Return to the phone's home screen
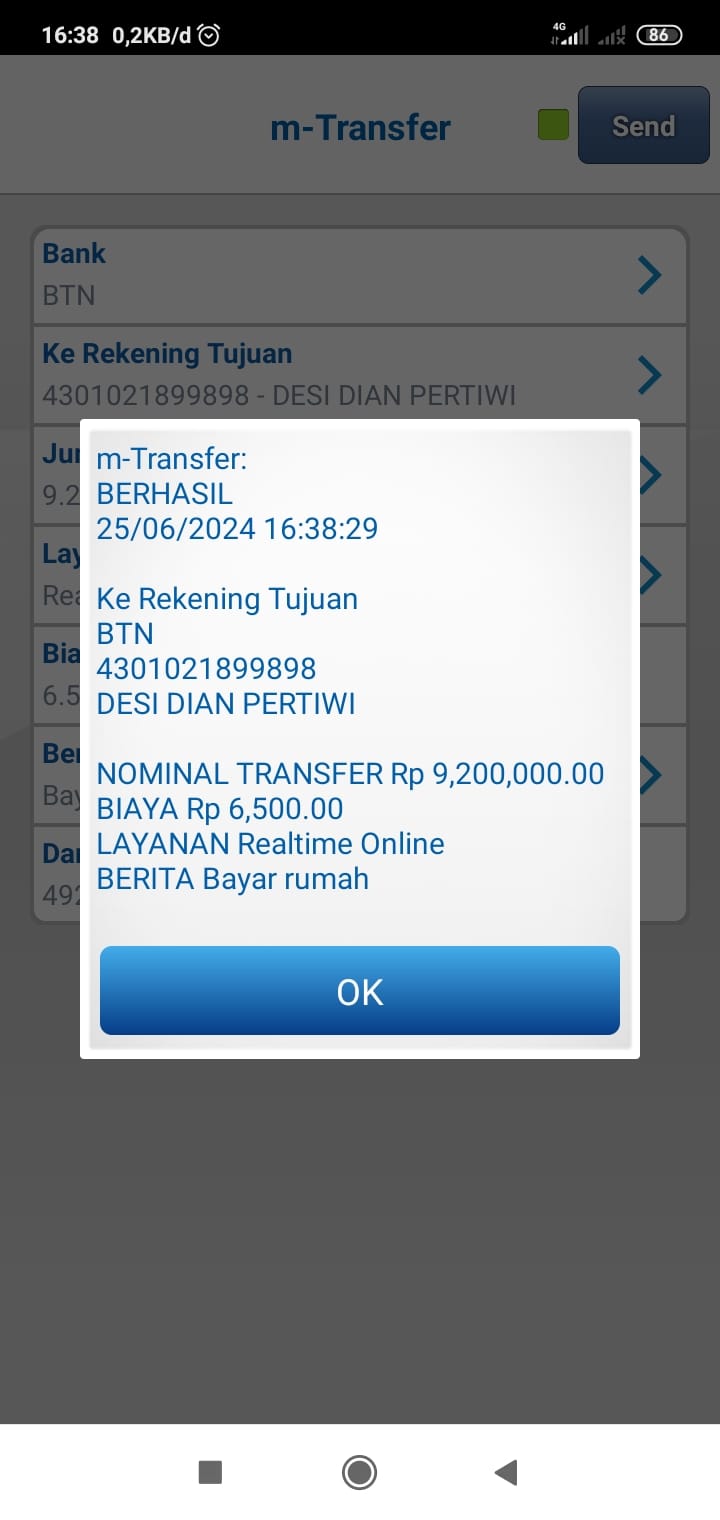 point(359,1472)
